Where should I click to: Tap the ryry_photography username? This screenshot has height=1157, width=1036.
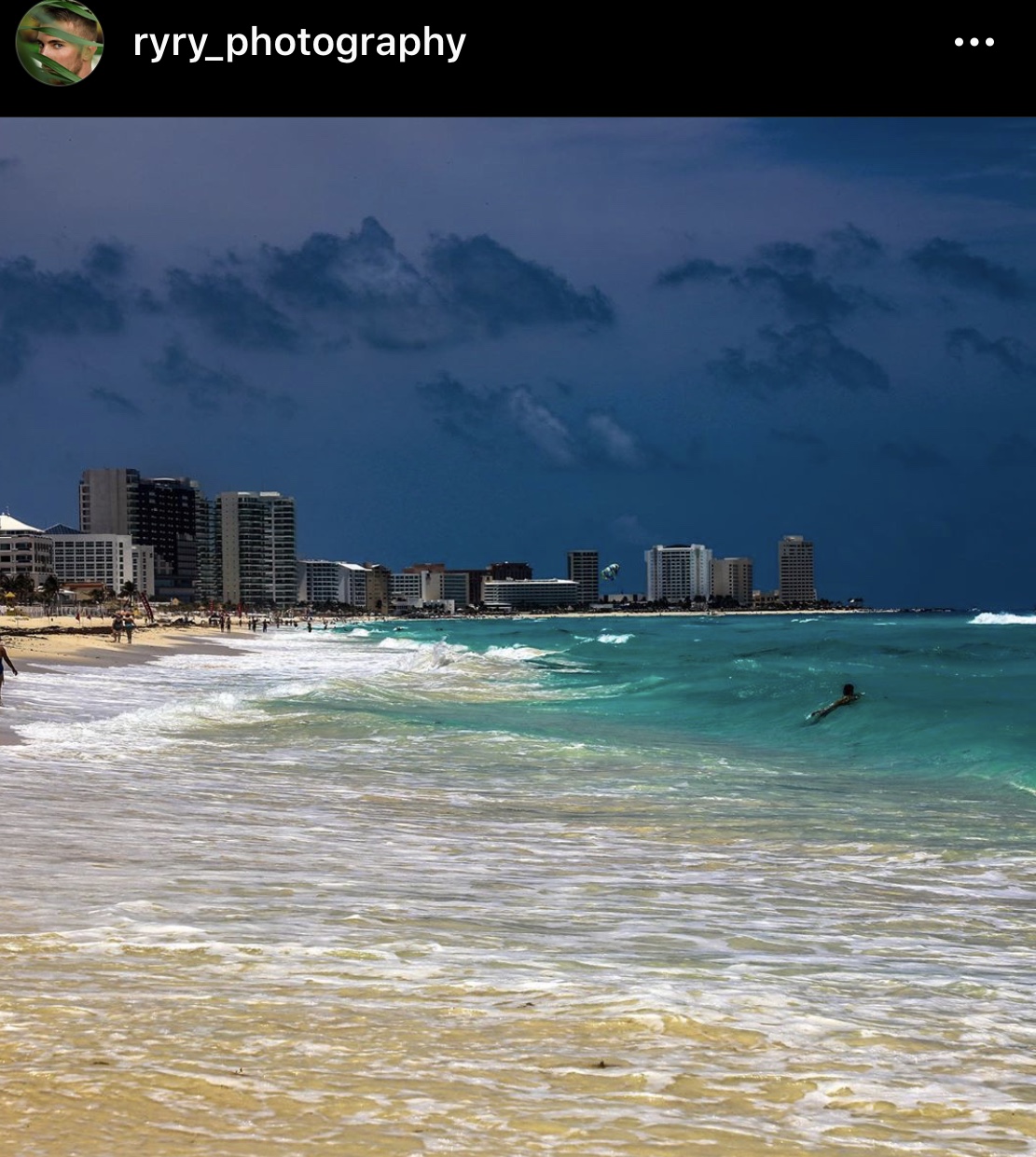pyautogui.click(x=298, y=43)
